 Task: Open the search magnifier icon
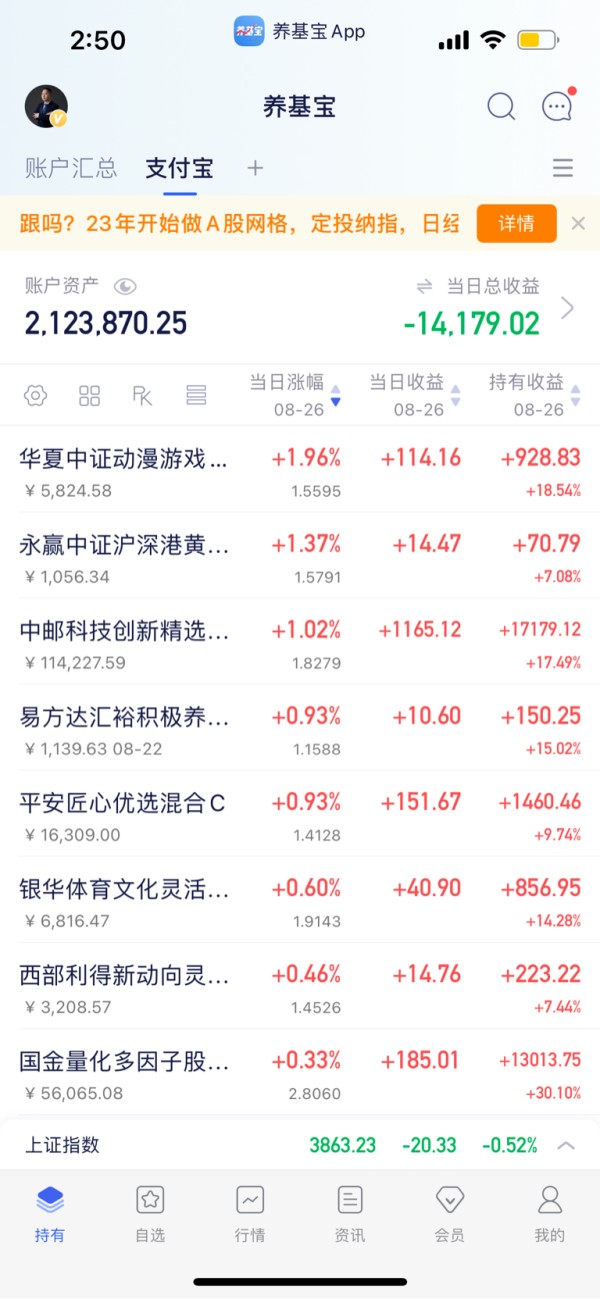(x=501, y=106)
